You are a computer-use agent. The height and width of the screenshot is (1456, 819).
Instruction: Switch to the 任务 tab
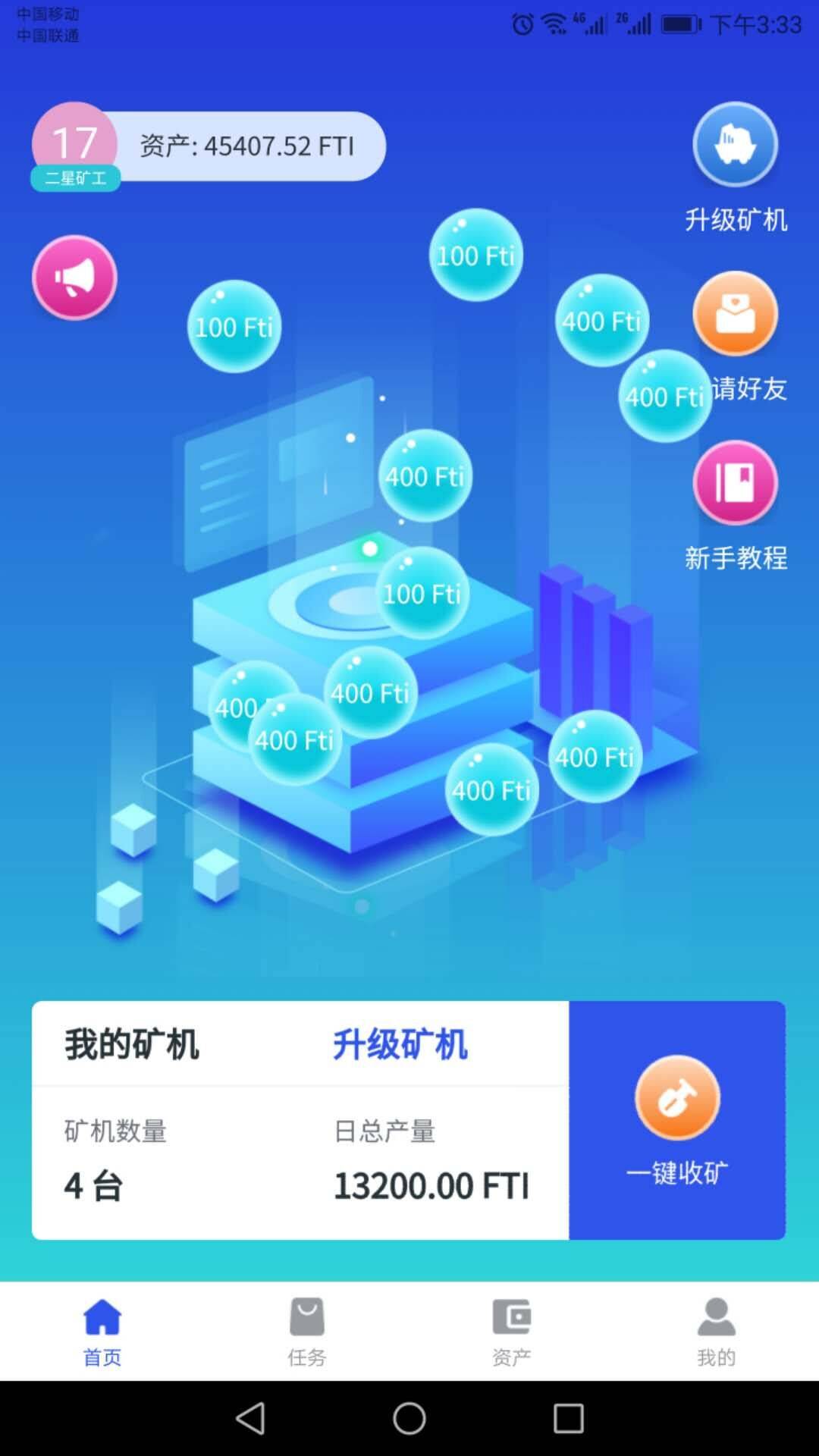click(x=307, y=1332)
